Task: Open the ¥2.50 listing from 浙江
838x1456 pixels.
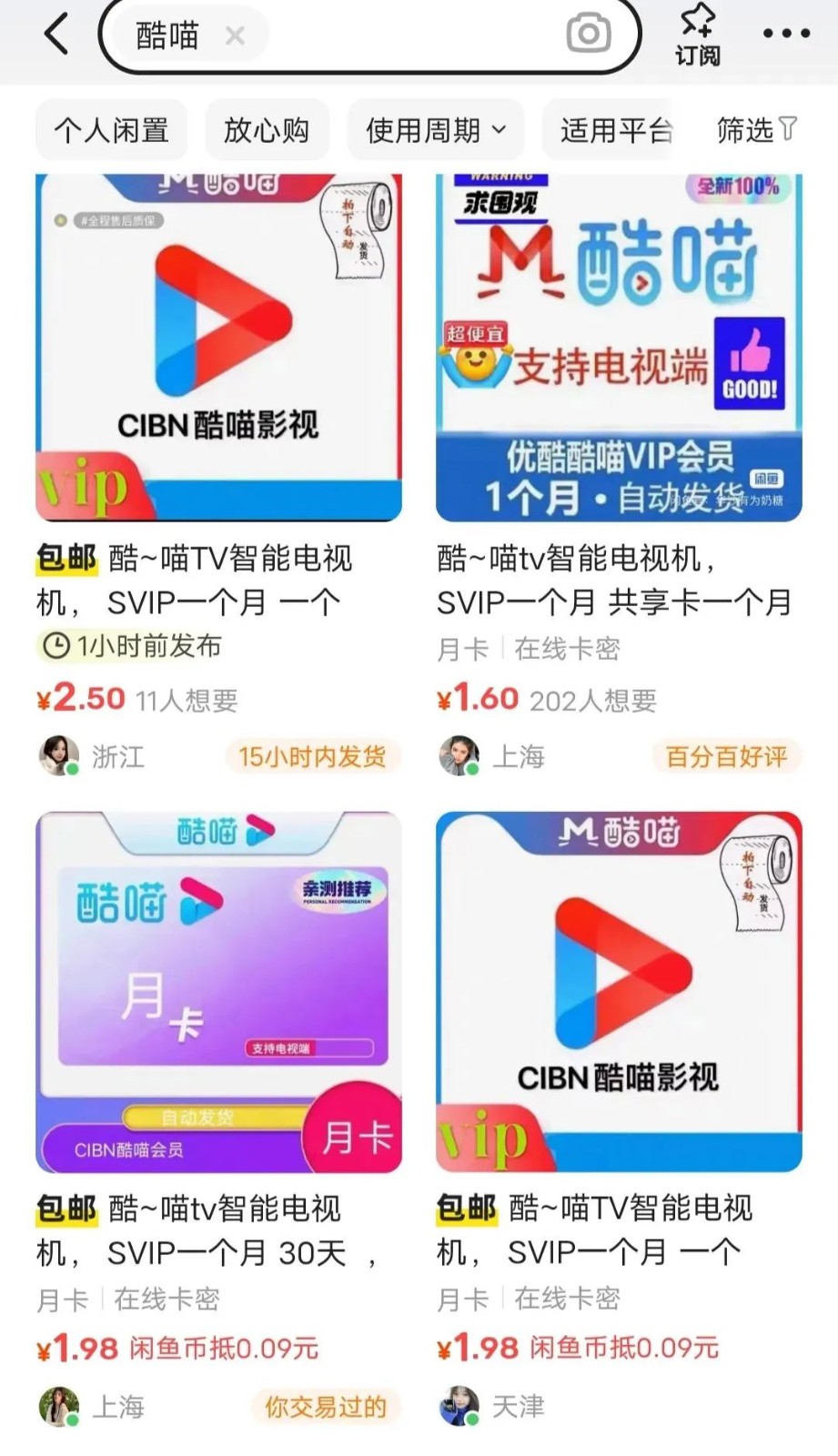Action: (x=218, y=348)
